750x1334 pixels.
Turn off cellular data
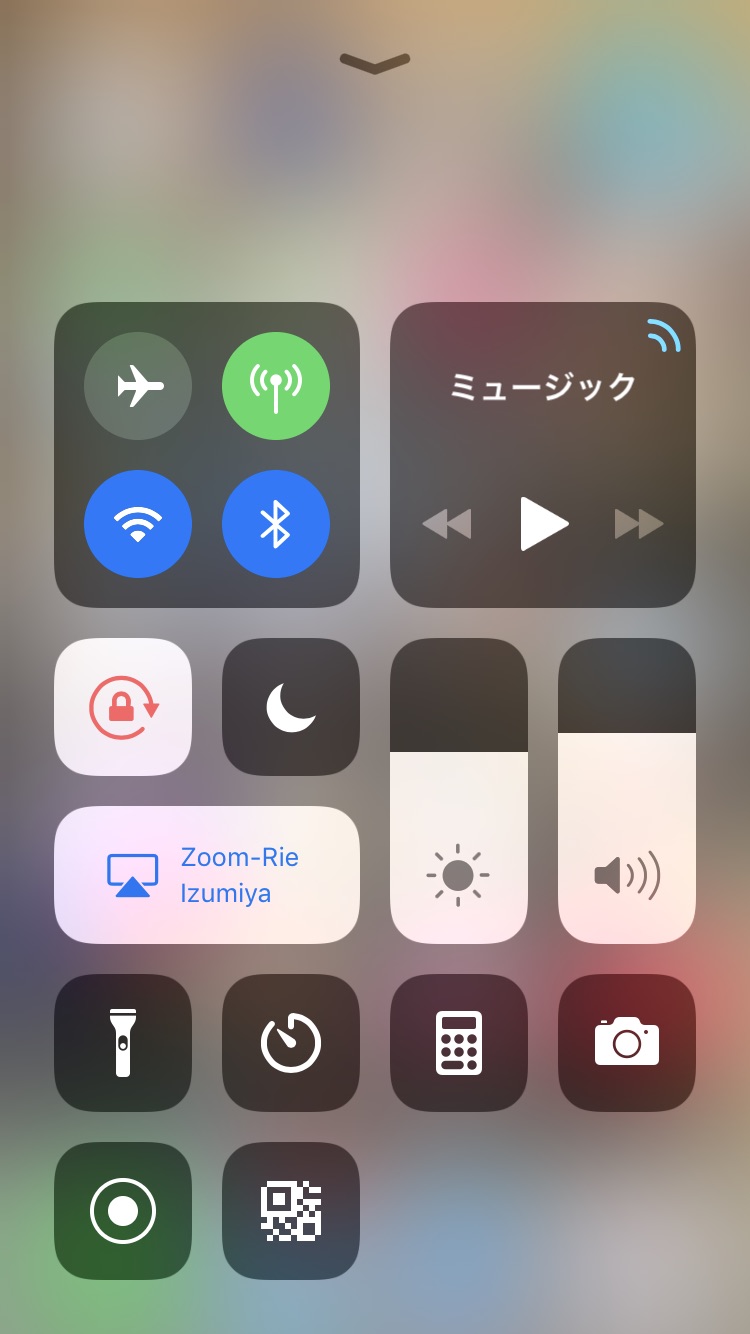point(276,386)
